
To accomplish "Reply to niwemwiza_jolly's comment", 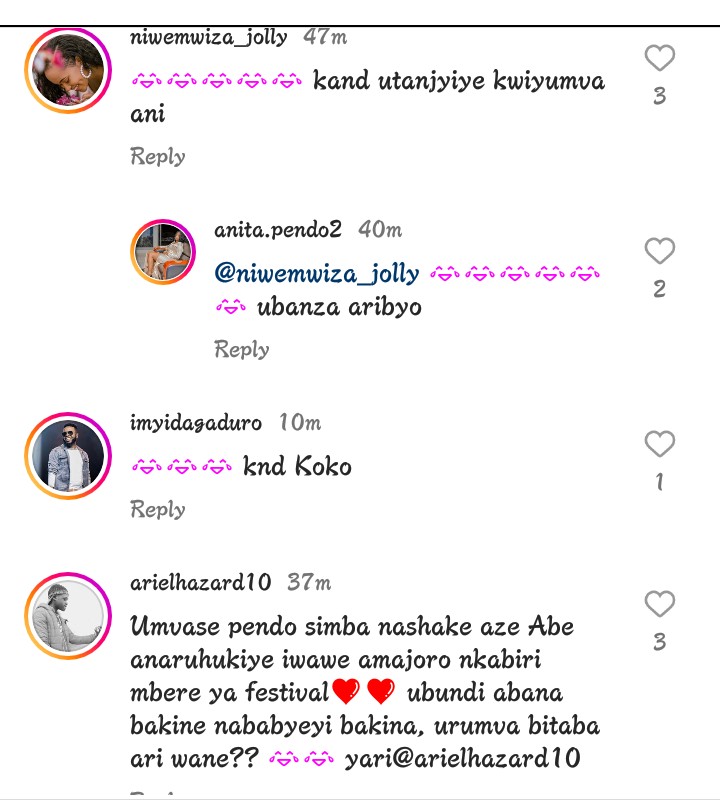I will [x=158, y=157].
